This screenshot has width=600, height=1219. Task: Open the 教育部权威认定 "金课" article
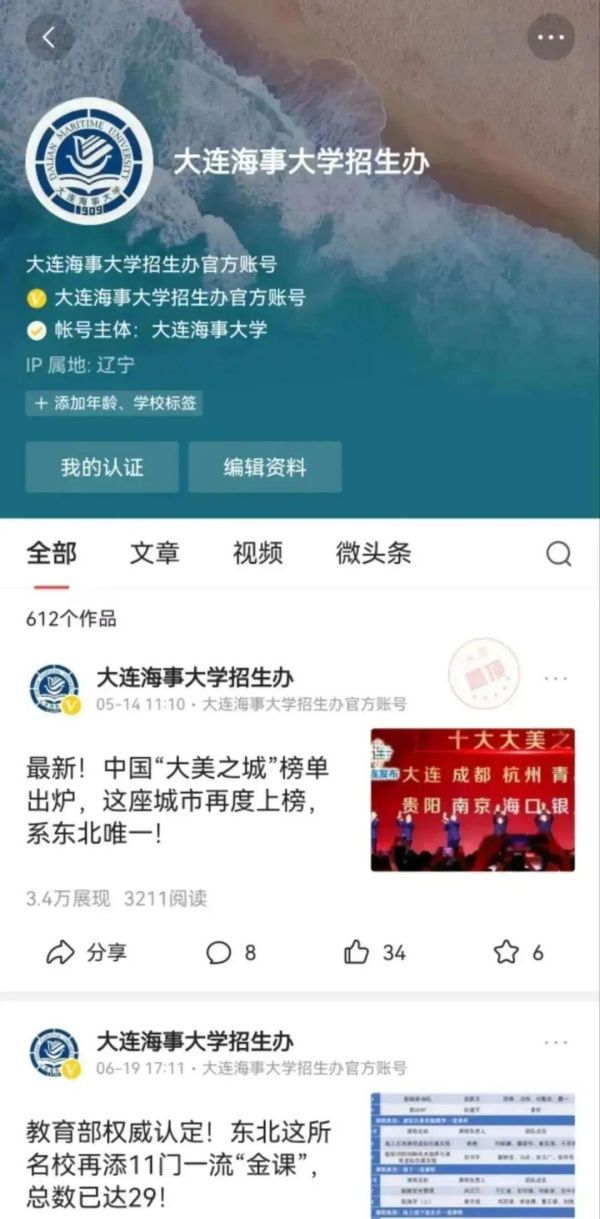pos(178,1163)
